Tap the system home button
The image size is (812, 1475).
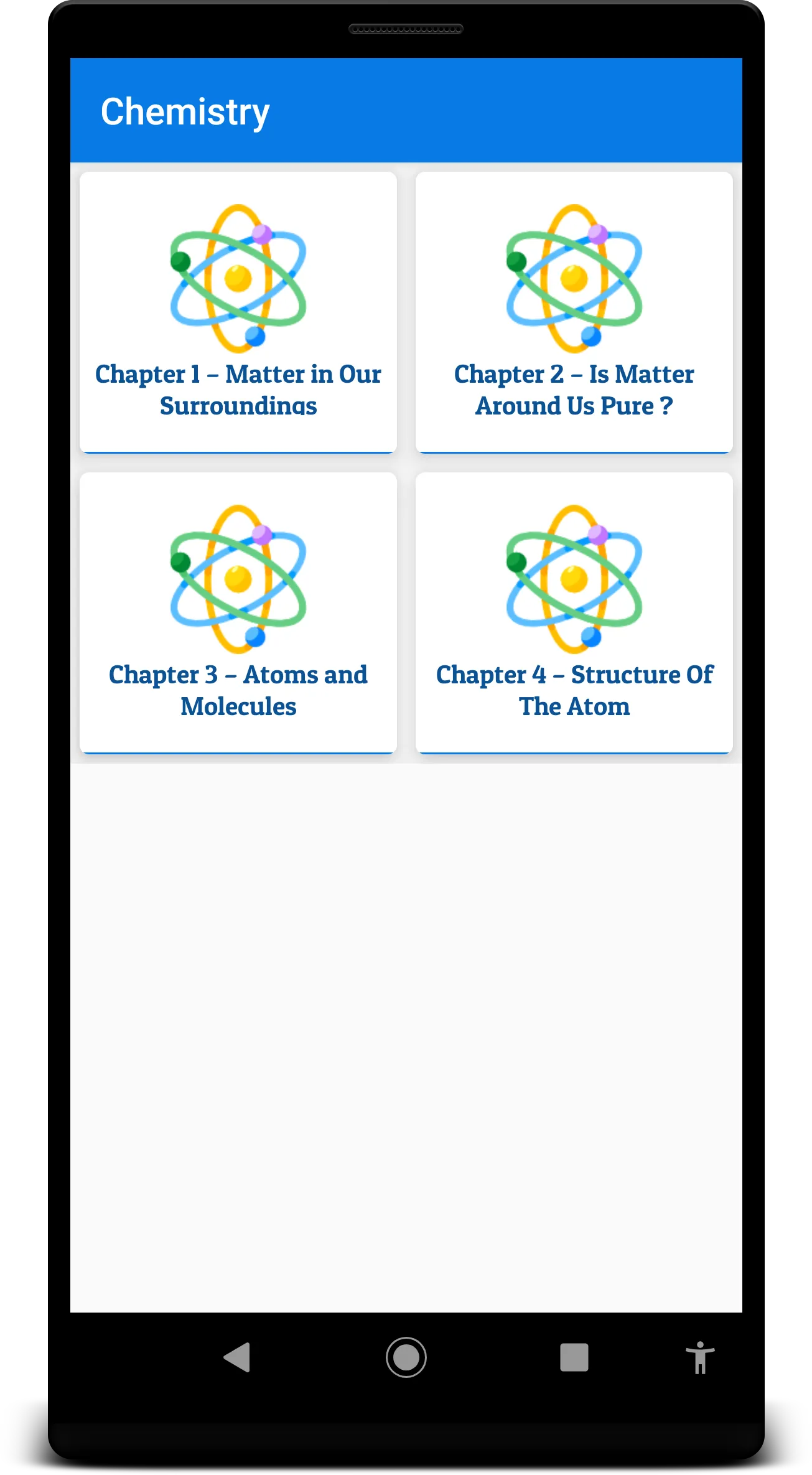pyautogui.click(x=406, y=1357)
